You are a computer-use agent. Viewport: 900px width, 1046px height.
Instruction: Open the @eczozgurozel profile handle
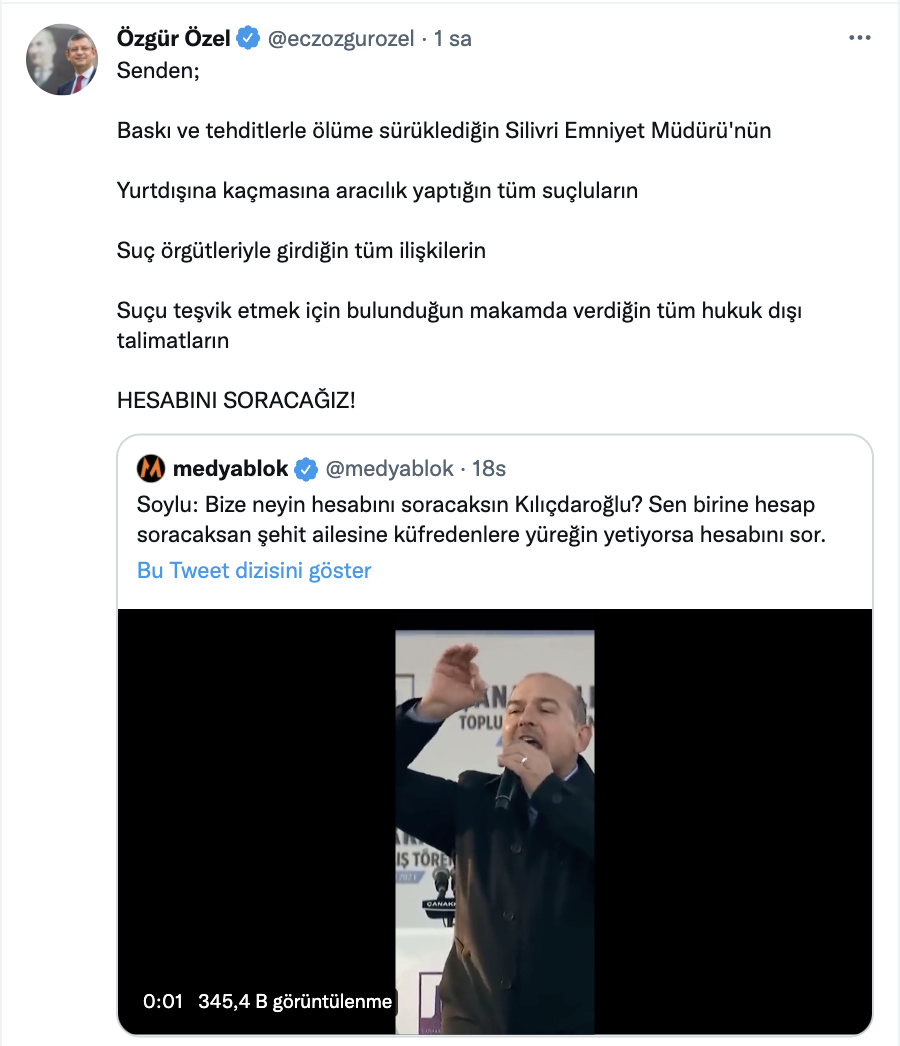(340, 39)
